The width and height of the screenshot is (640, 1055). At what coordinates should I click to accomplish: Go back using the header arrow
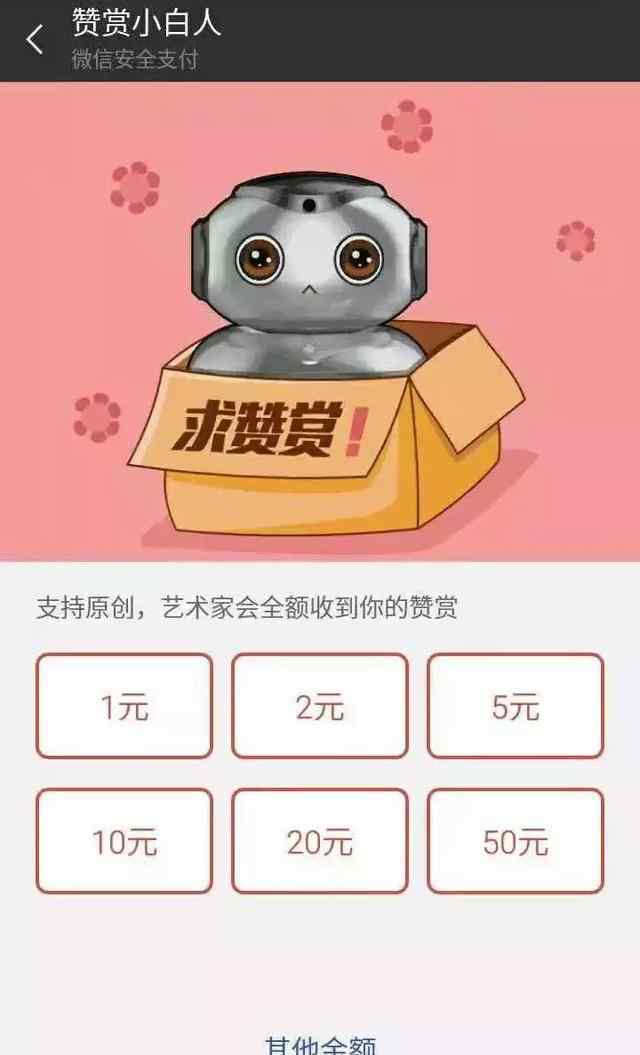pos(35,40)
